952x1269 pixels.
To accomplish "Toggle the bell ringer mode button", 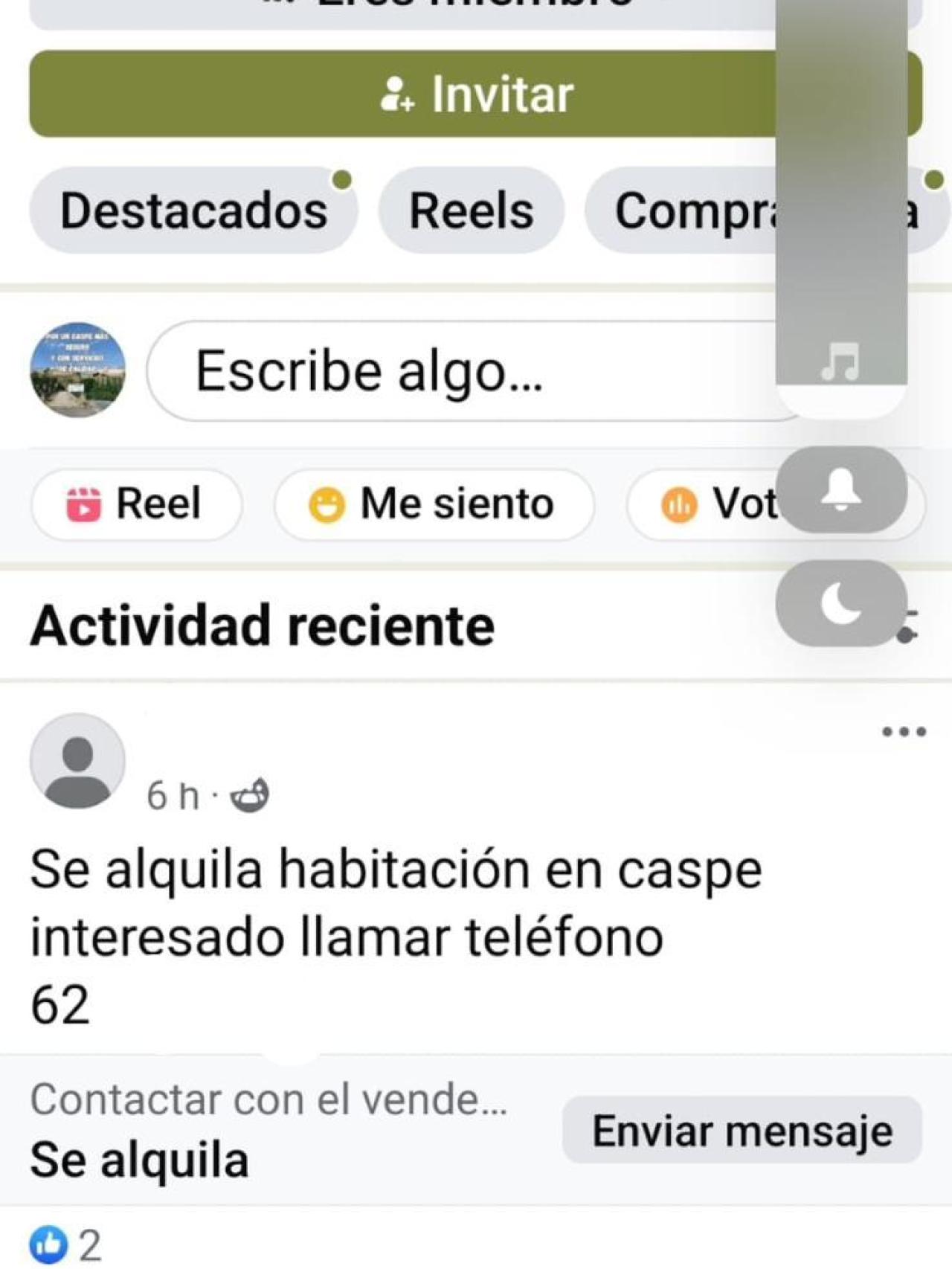I will click(841, 489).
